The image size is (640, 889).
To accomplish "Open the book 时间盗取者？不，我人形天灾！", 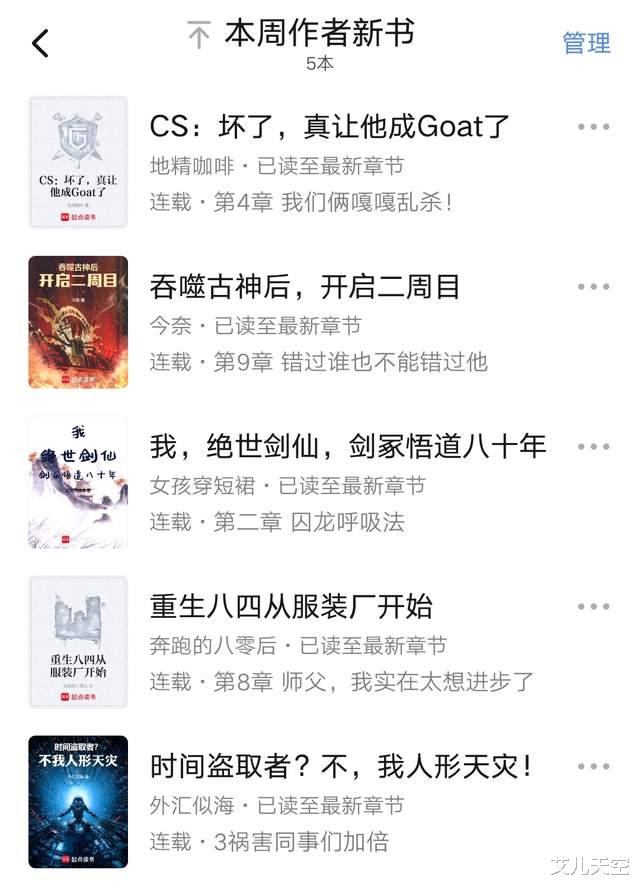I will pyautogui.click(x=340, y=767).
